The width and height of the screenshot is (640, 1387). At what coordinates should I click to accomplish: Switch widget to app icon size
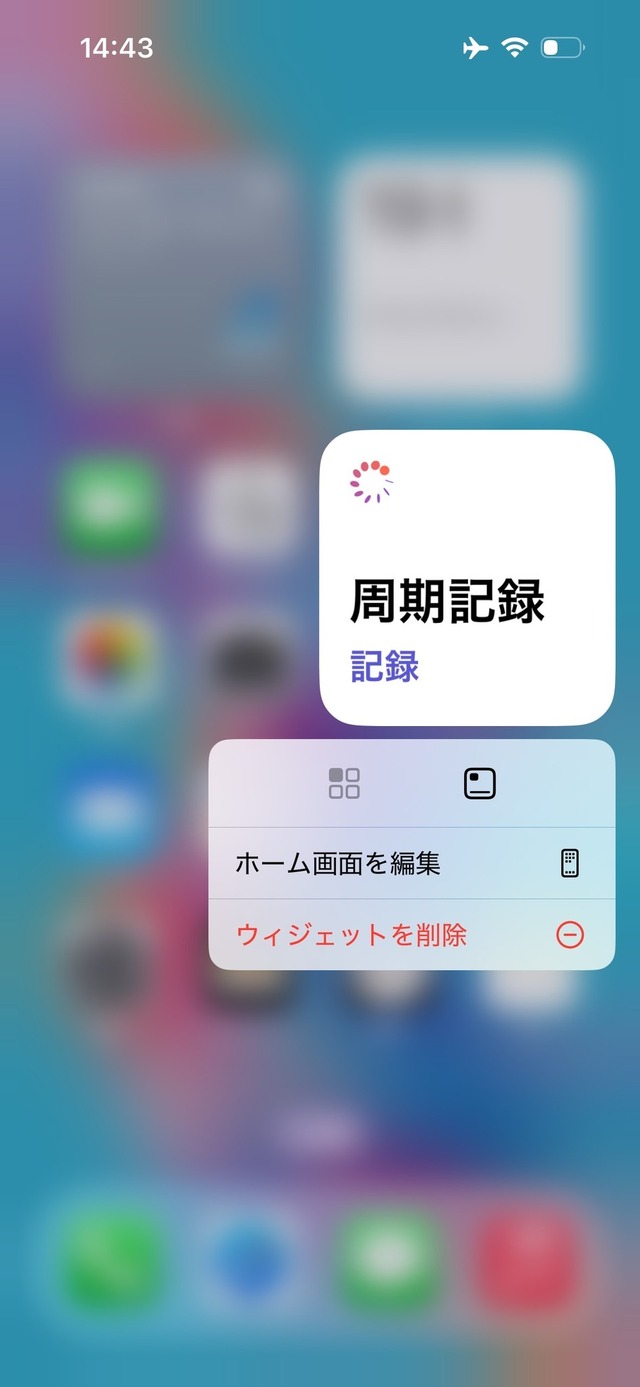(x=344, y=783)
